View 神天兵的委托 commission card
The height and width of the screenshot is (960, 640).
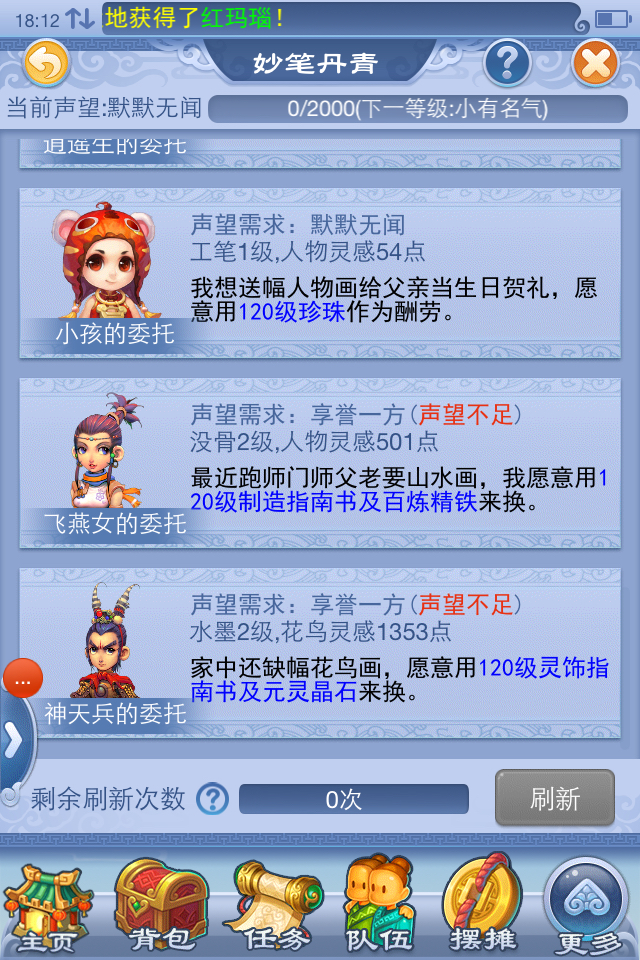pos(320,650)
